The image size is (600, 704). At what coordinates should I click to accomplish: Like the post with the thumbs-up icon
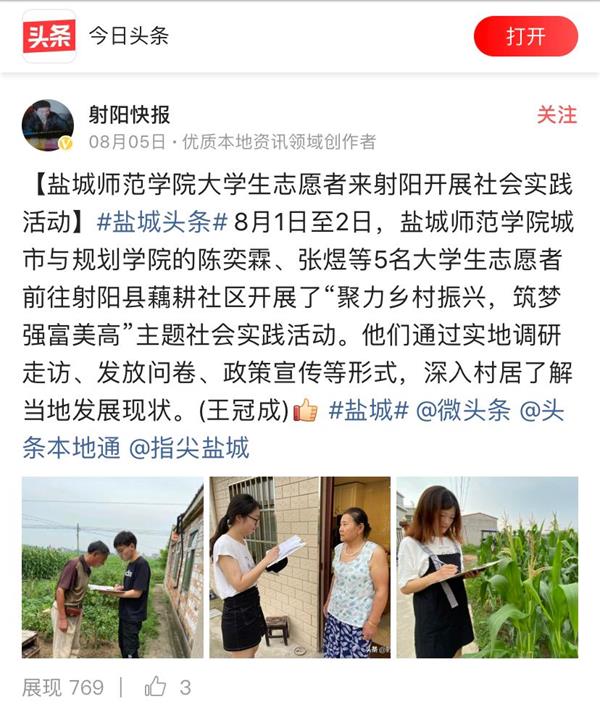click(156, 687)
